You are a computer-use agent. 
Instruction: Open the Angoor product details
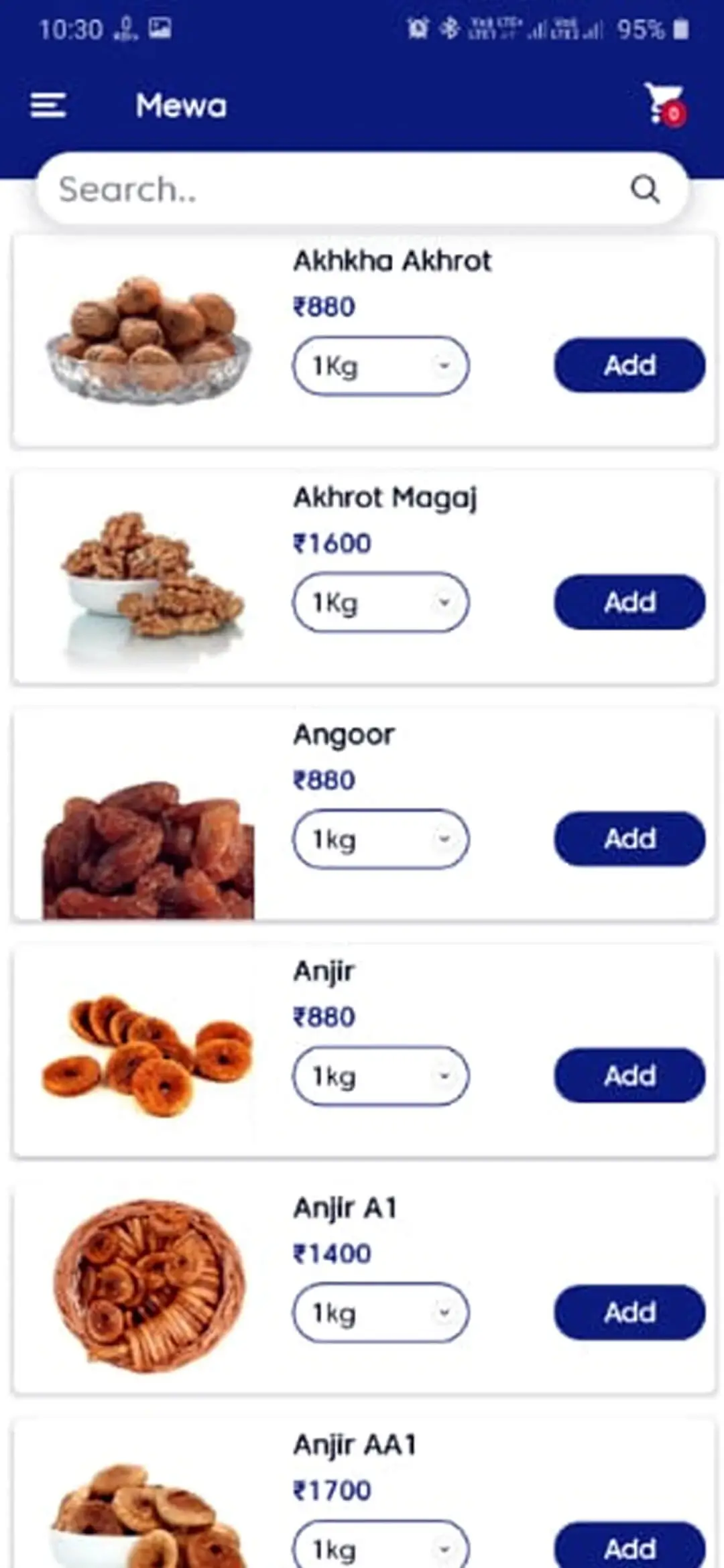coord(345,734)
